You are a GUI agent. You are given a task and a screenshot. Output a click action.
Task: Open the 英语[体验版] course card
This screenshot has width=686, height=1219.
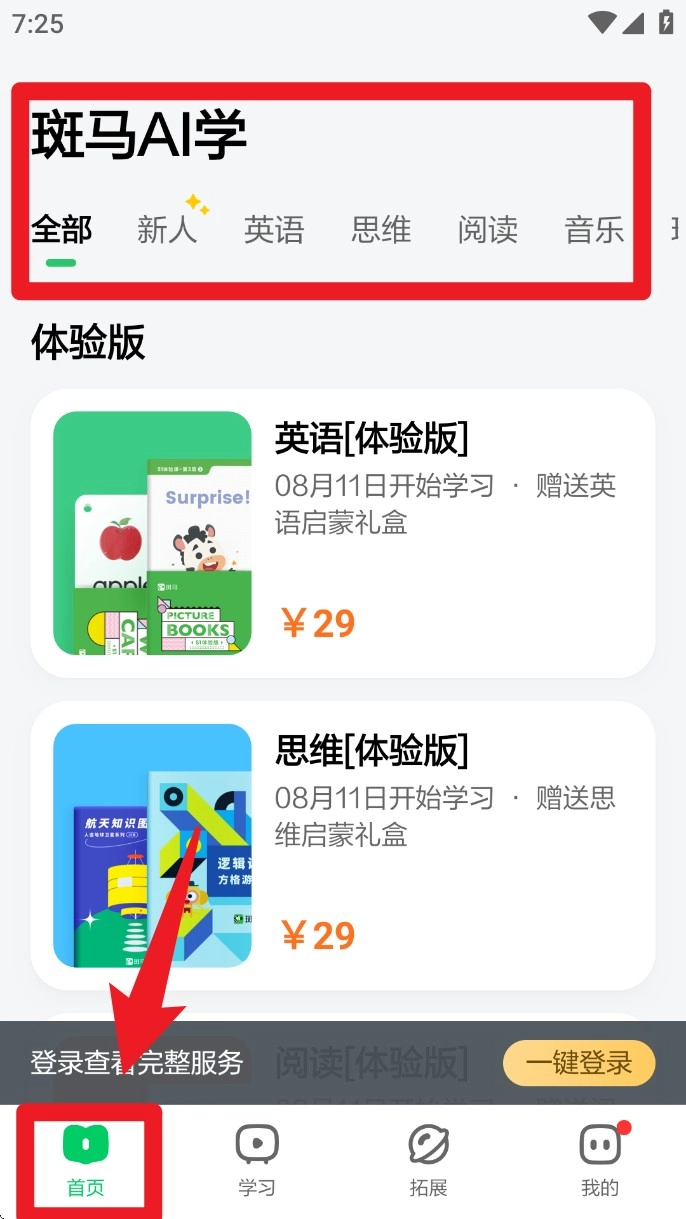343,533
